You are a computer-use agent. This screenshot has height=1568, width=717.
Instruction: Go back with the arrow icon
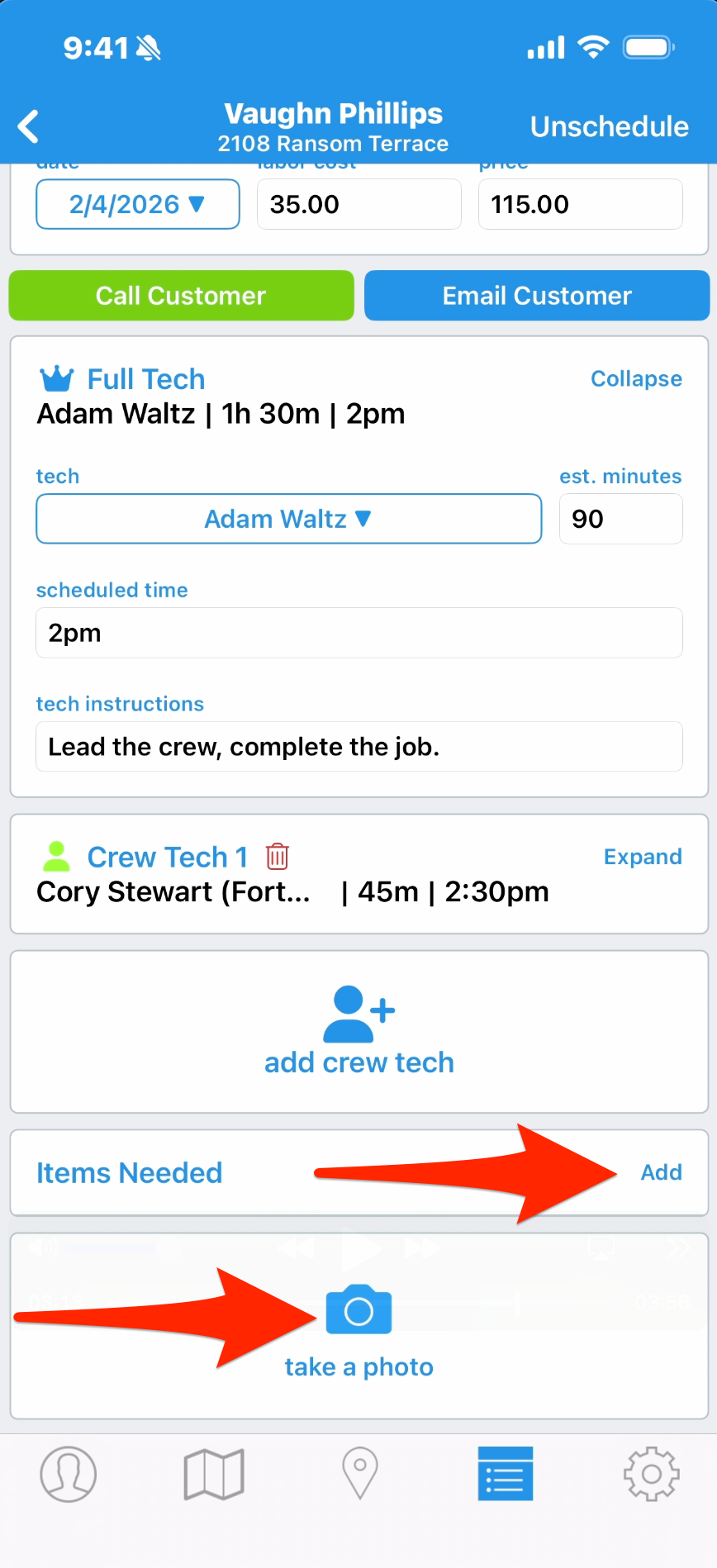tap(29, 126)
